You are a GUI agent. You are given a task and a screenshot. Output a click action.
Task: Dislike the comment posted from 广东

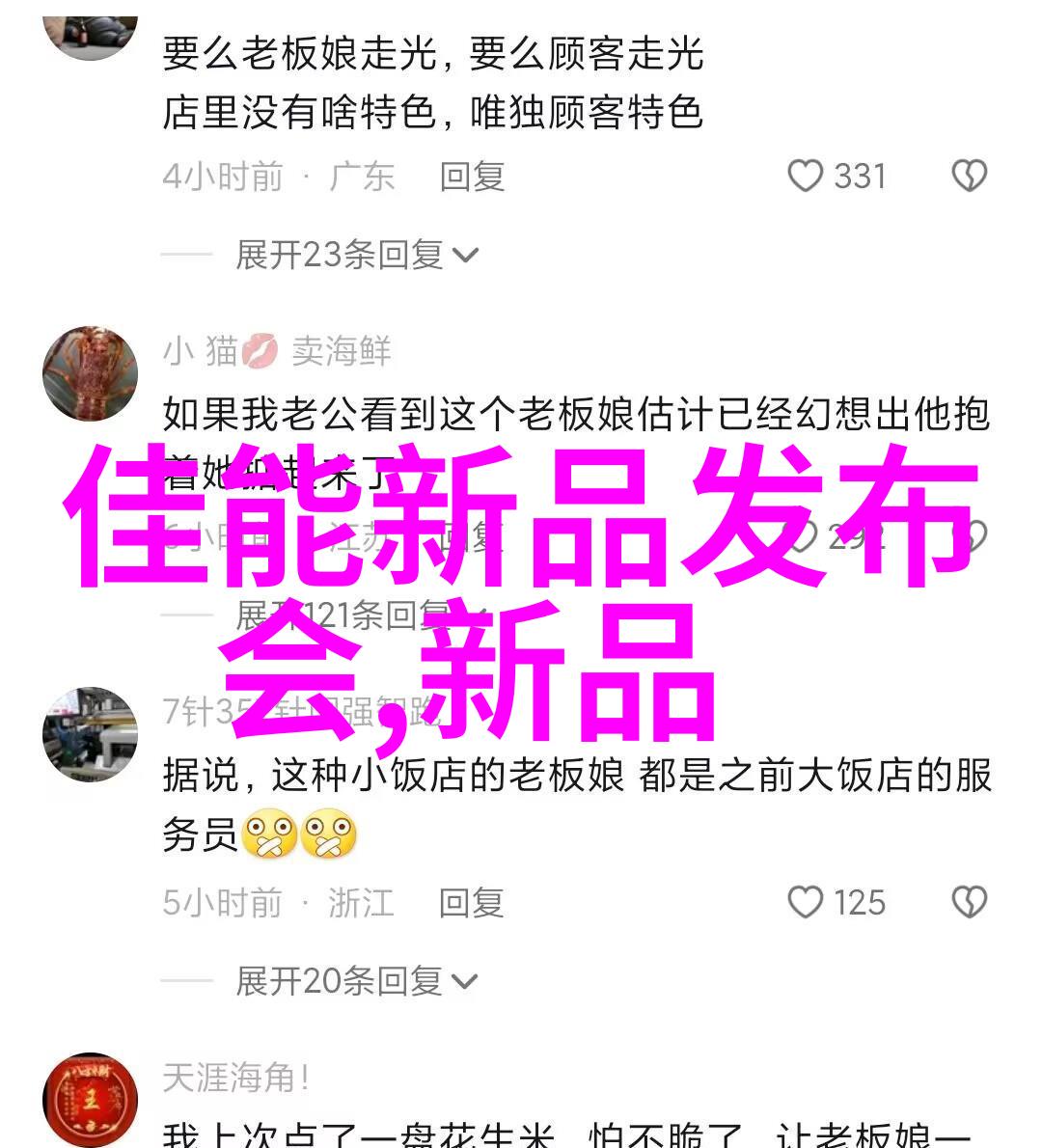tap(969, 177)
